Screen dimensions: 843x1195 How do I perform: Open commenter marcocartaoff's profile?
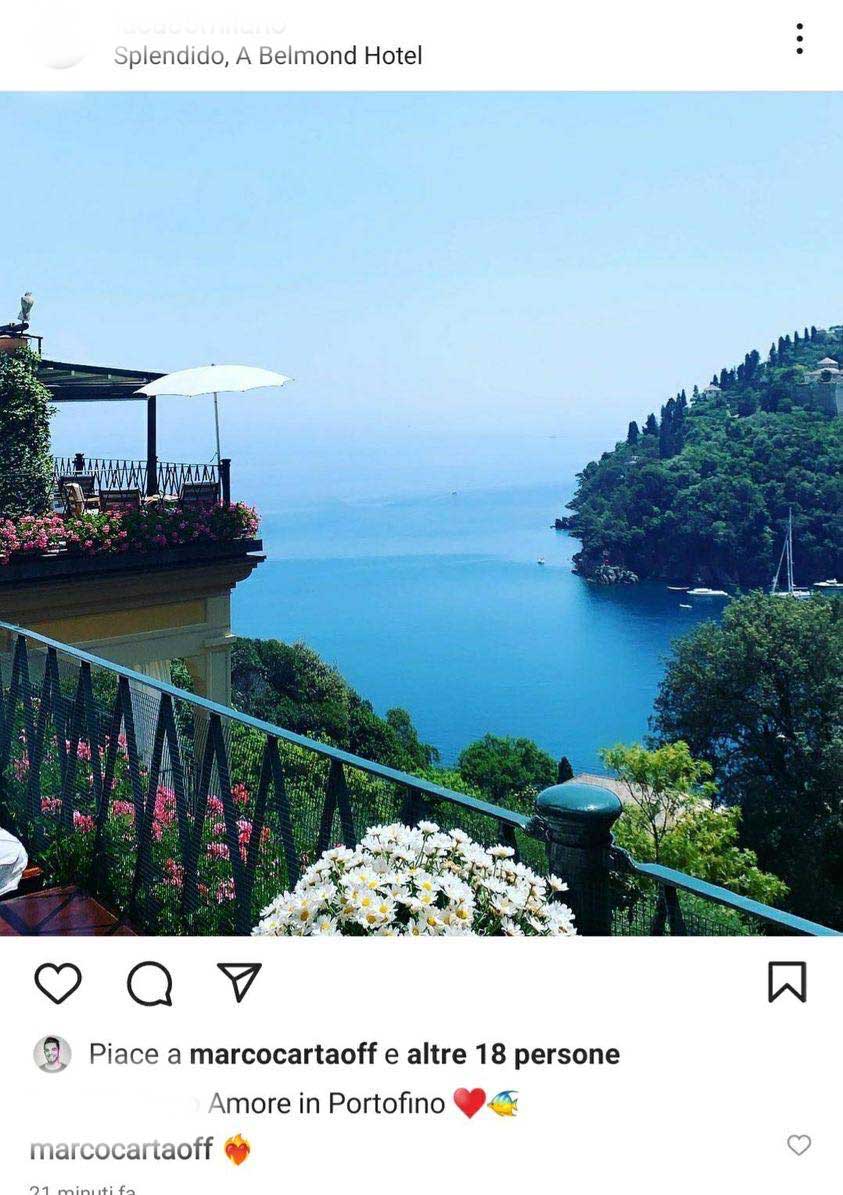[121, 1149]
